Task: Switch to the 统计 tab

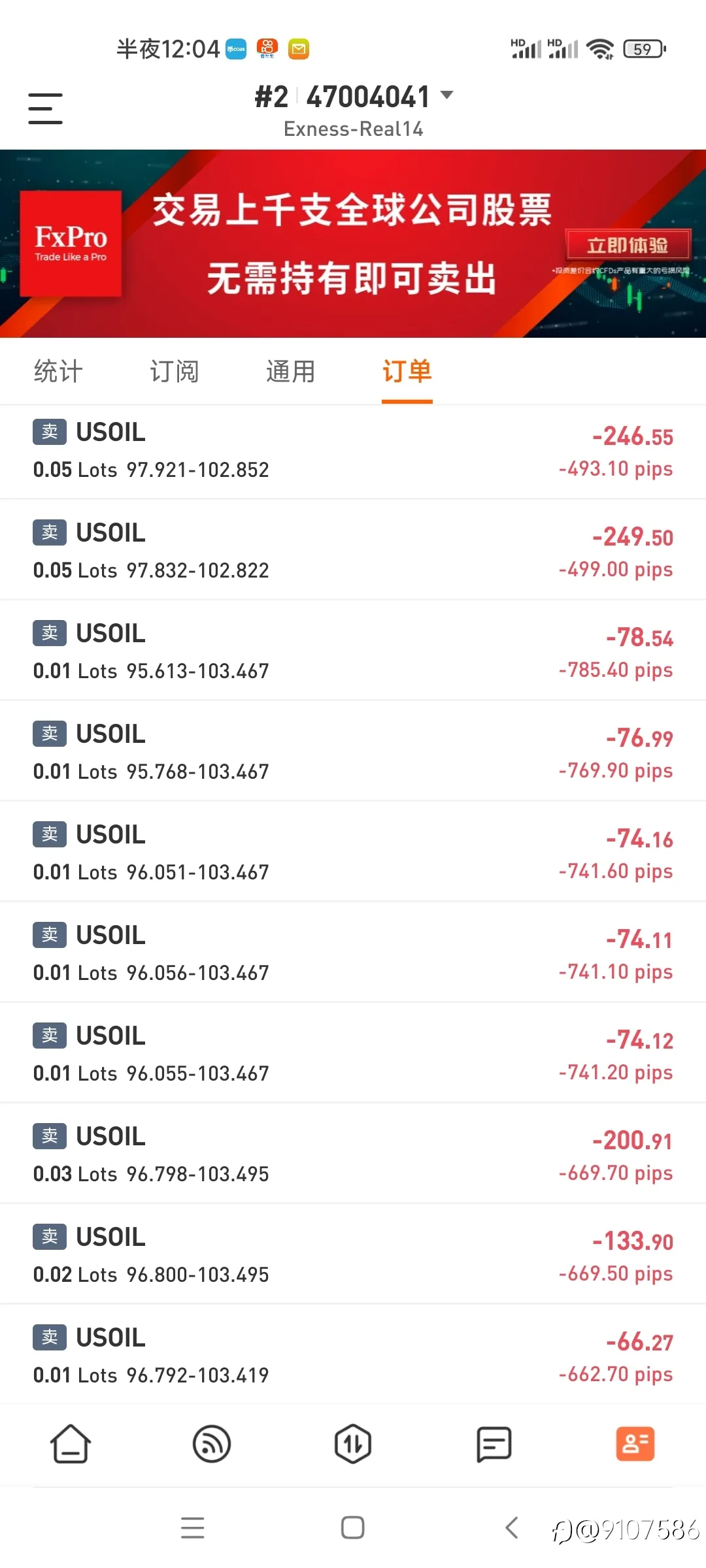Action: point(58,371)
